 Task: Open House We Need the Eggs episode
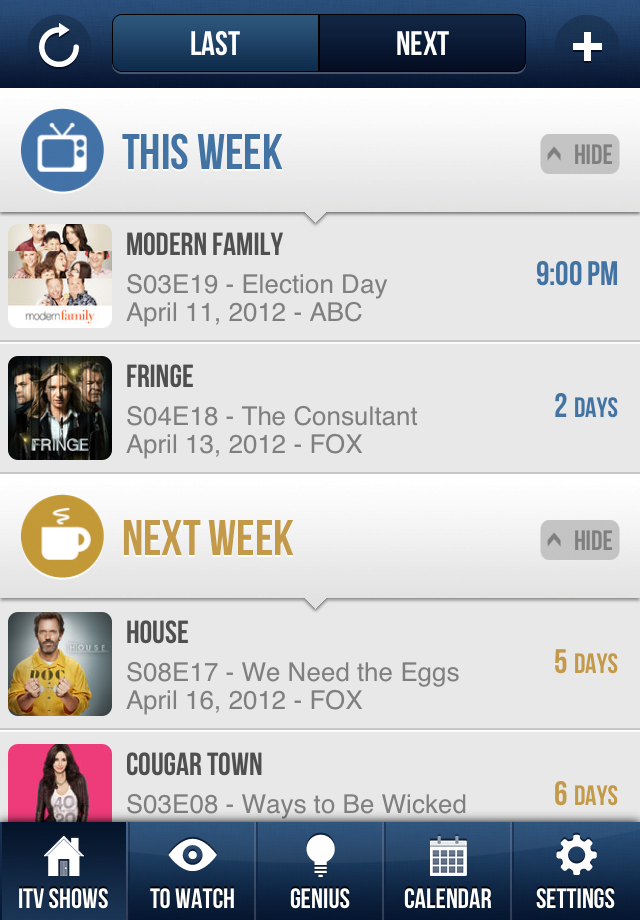click(320, 664)
